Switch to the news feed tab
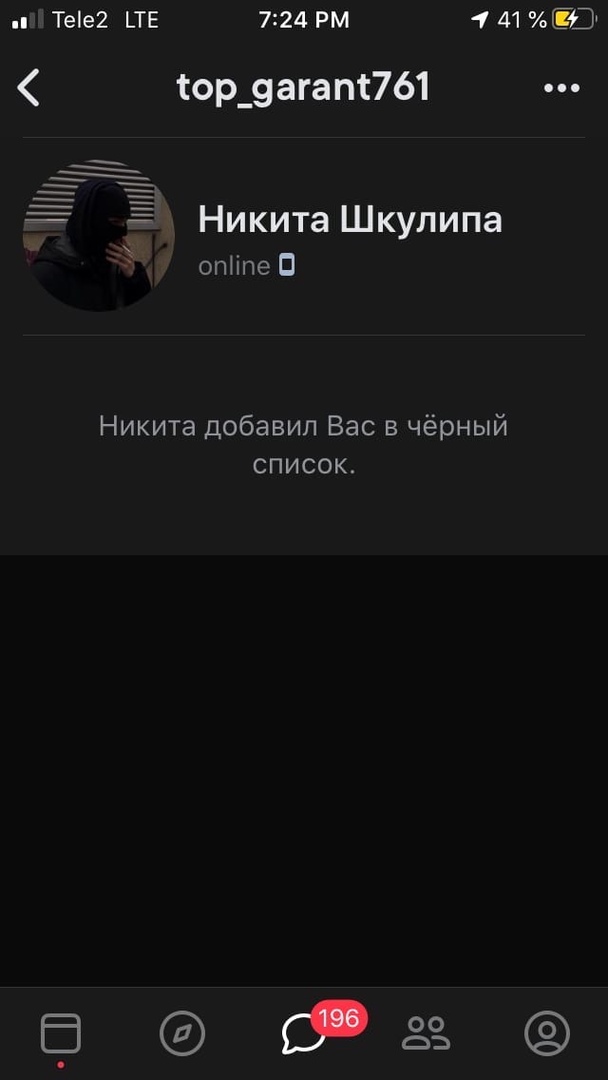Screen dimensions: 608x1080 pyautogui.click(x=61, y=1033)
